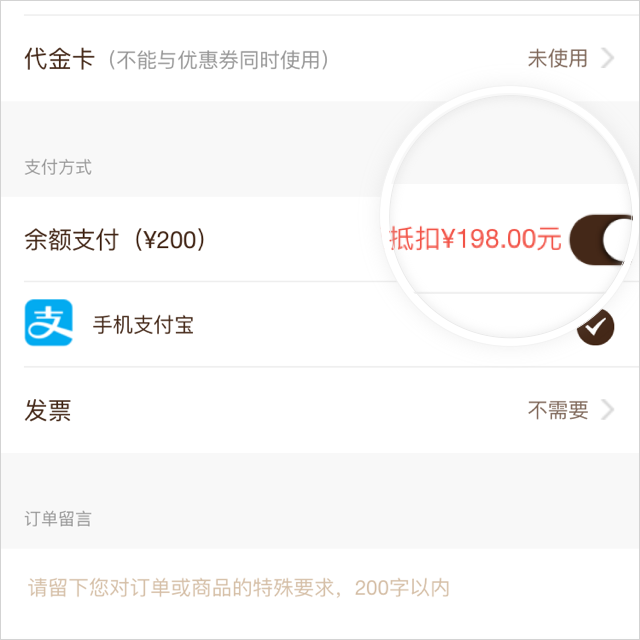This screenshot has height=640, width=640.
Task: Toggle the 余额支付 balance payment switch
Action: [603, 240]
